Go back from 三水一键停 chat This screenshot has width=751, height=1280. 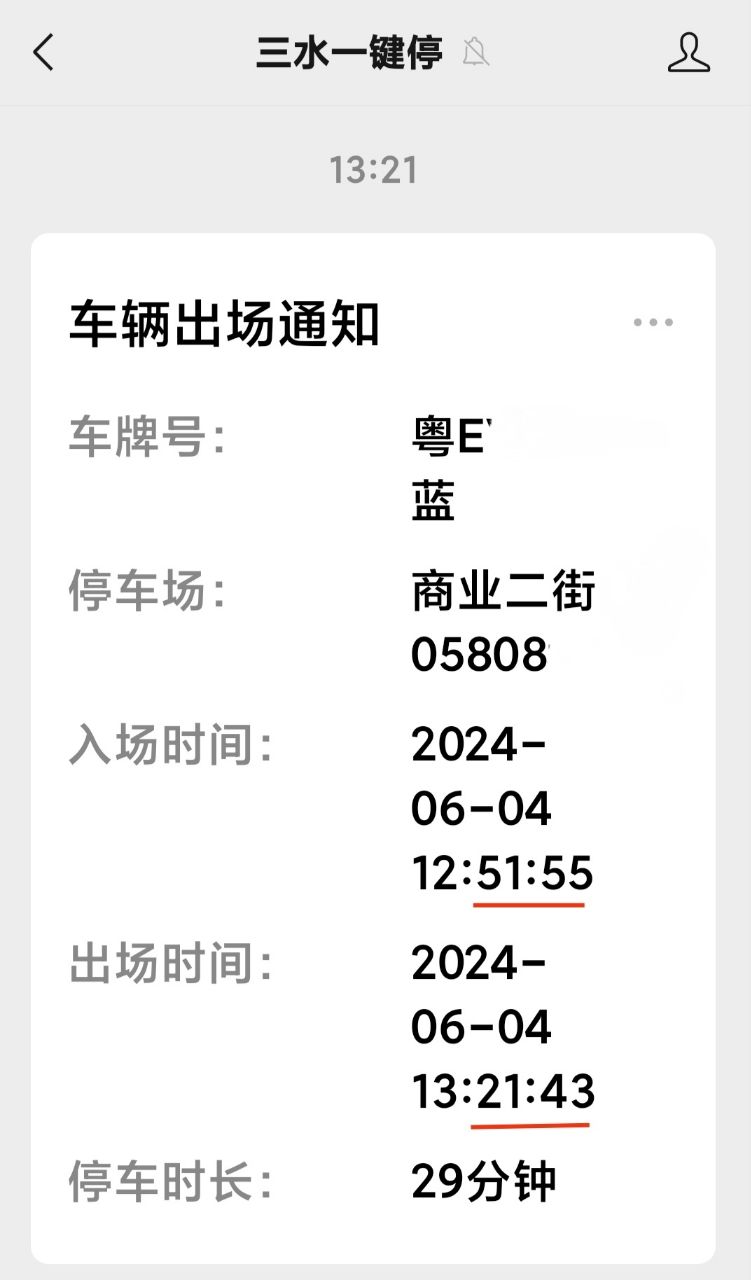pos(43,52)
